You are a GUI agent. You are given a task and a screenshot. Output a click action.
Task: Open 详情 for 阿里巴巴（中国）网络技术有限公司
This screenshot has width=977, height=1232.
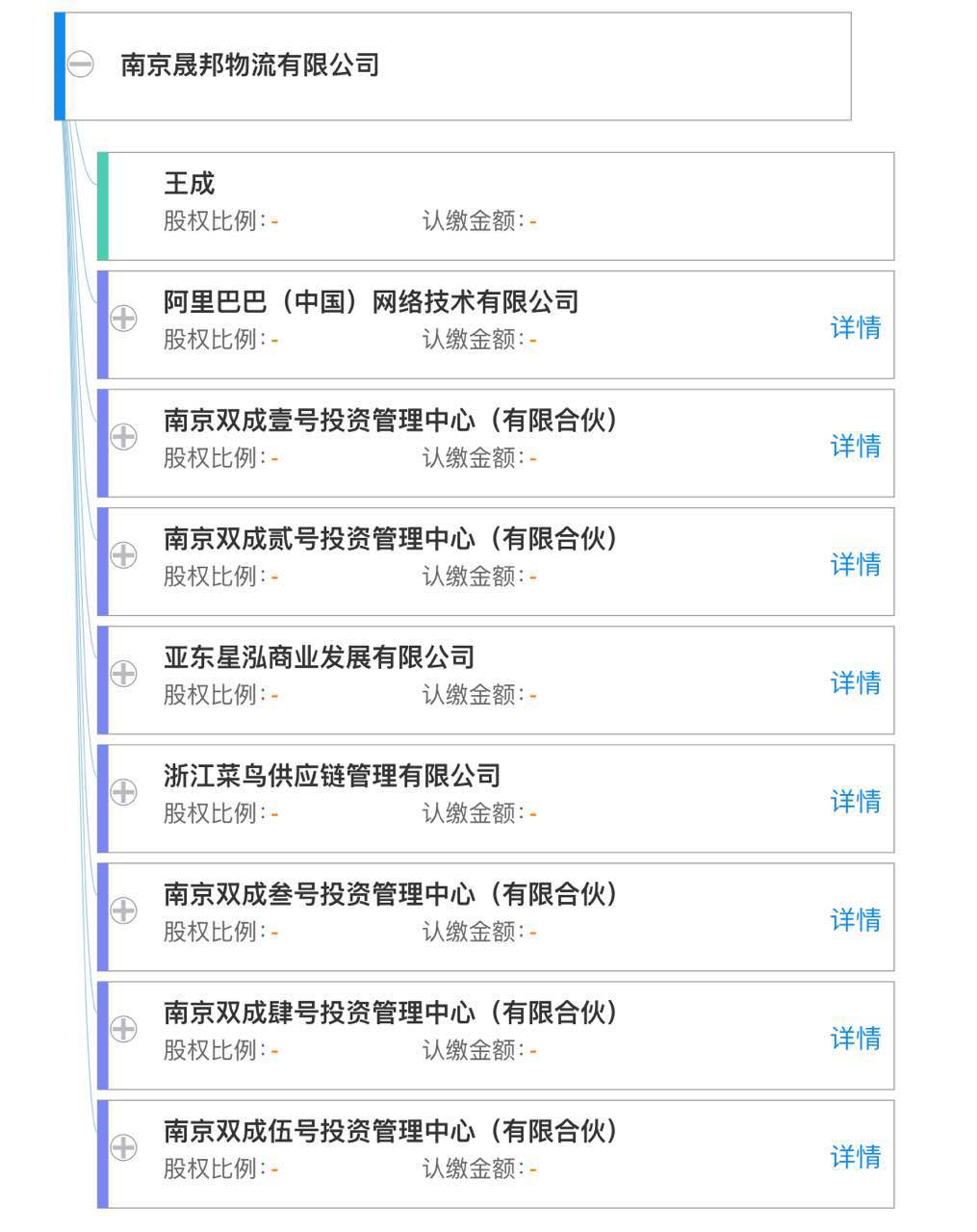[855, 327]
